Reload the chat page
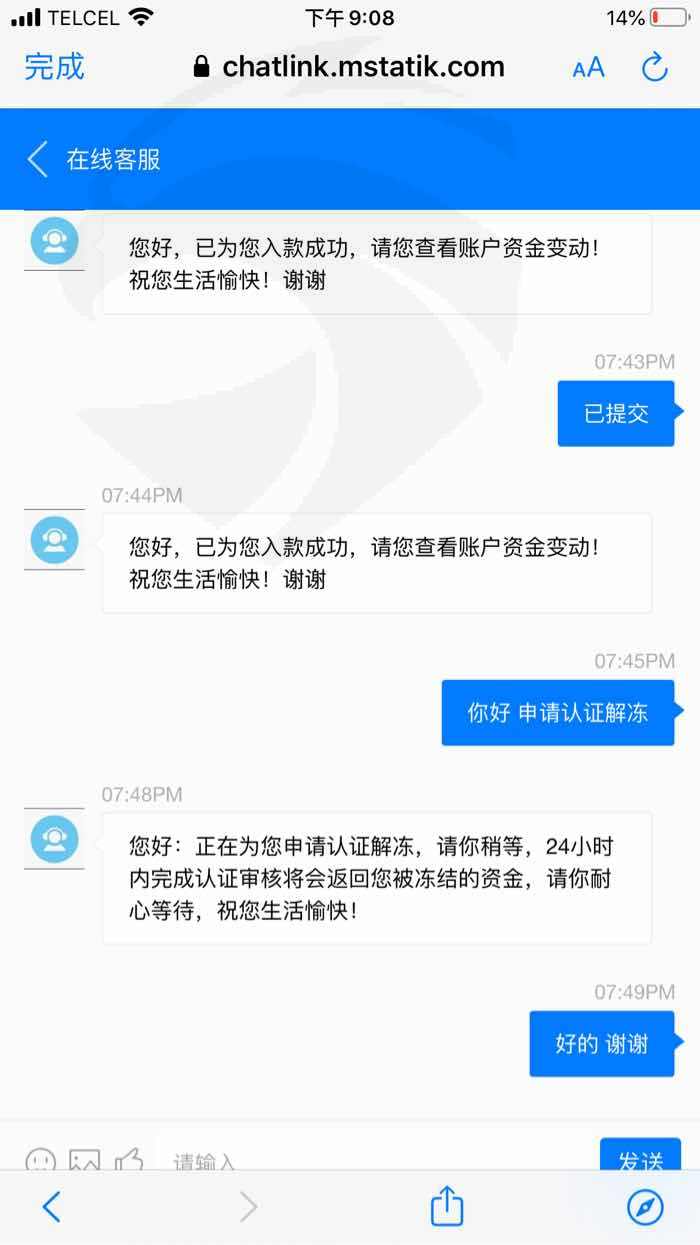 (x=654, y=67)
